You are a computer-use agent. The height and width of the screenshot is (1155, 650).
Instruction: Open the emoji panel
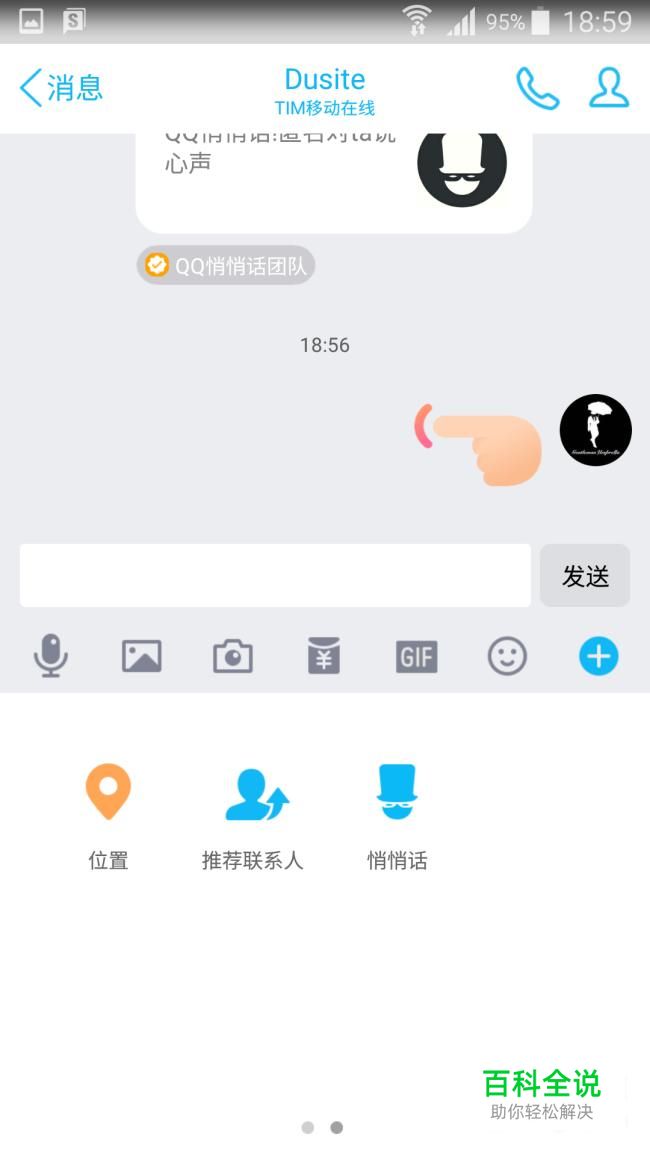coord(507,656)
